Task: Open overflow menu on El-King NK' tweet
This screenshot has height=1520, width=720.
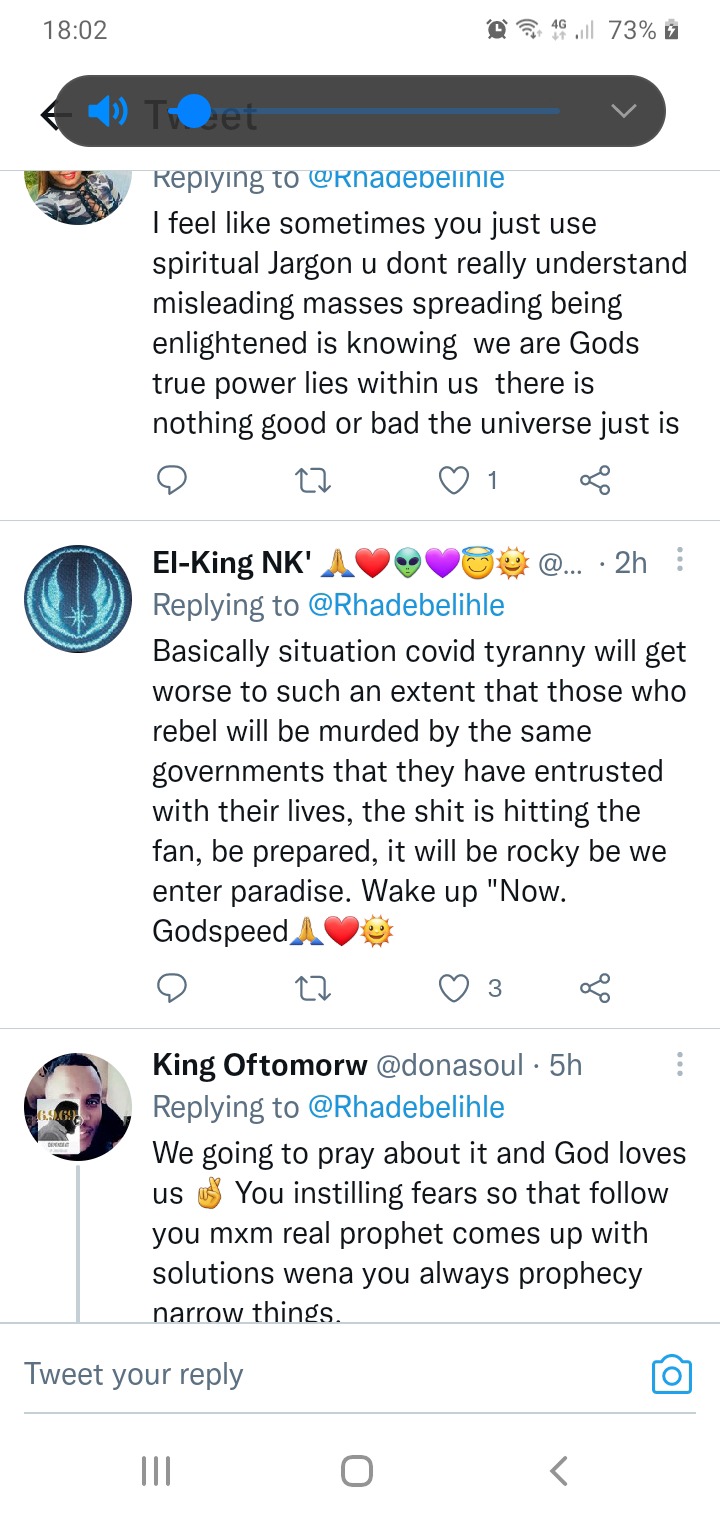Action: pos(680,560)
